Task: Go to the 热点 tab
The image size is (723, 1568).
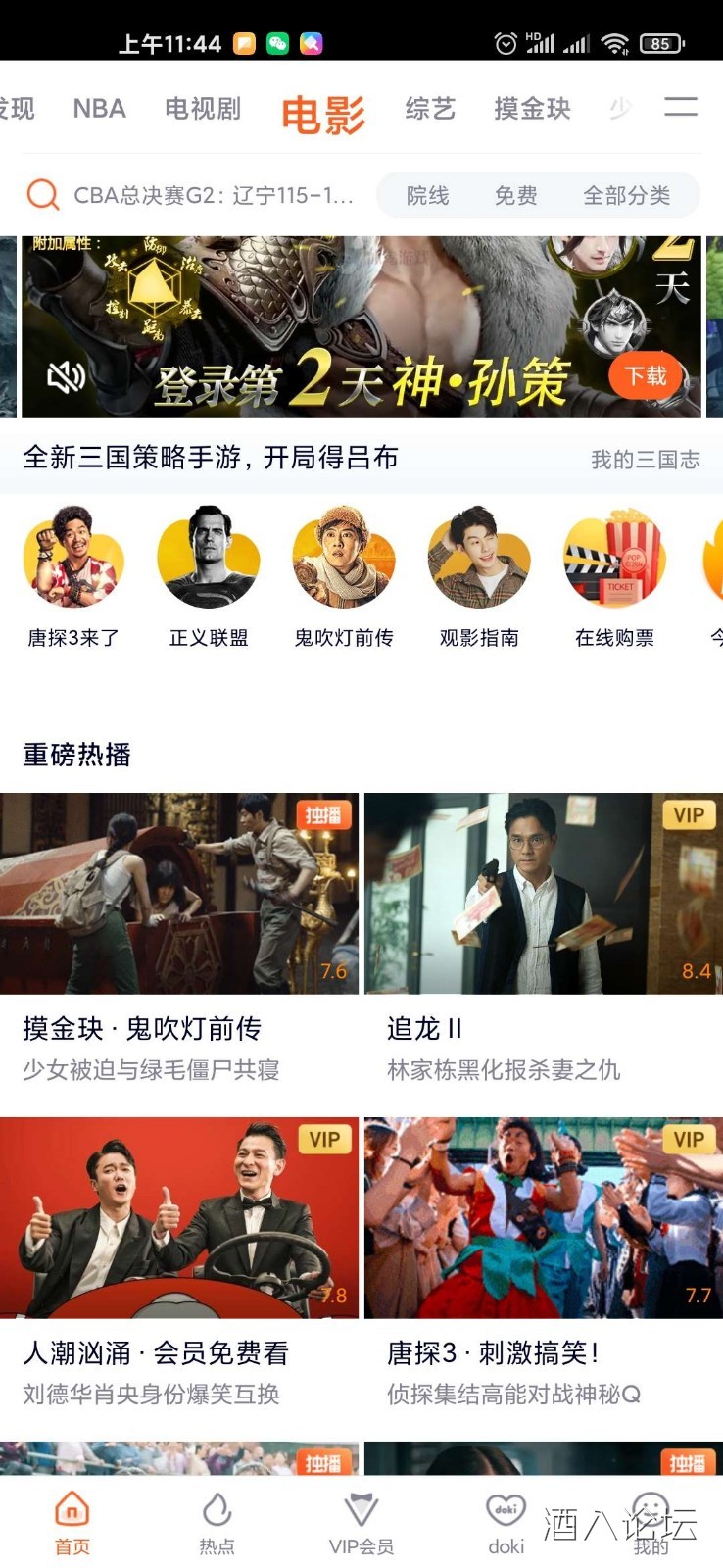Action: (217, 1523)
